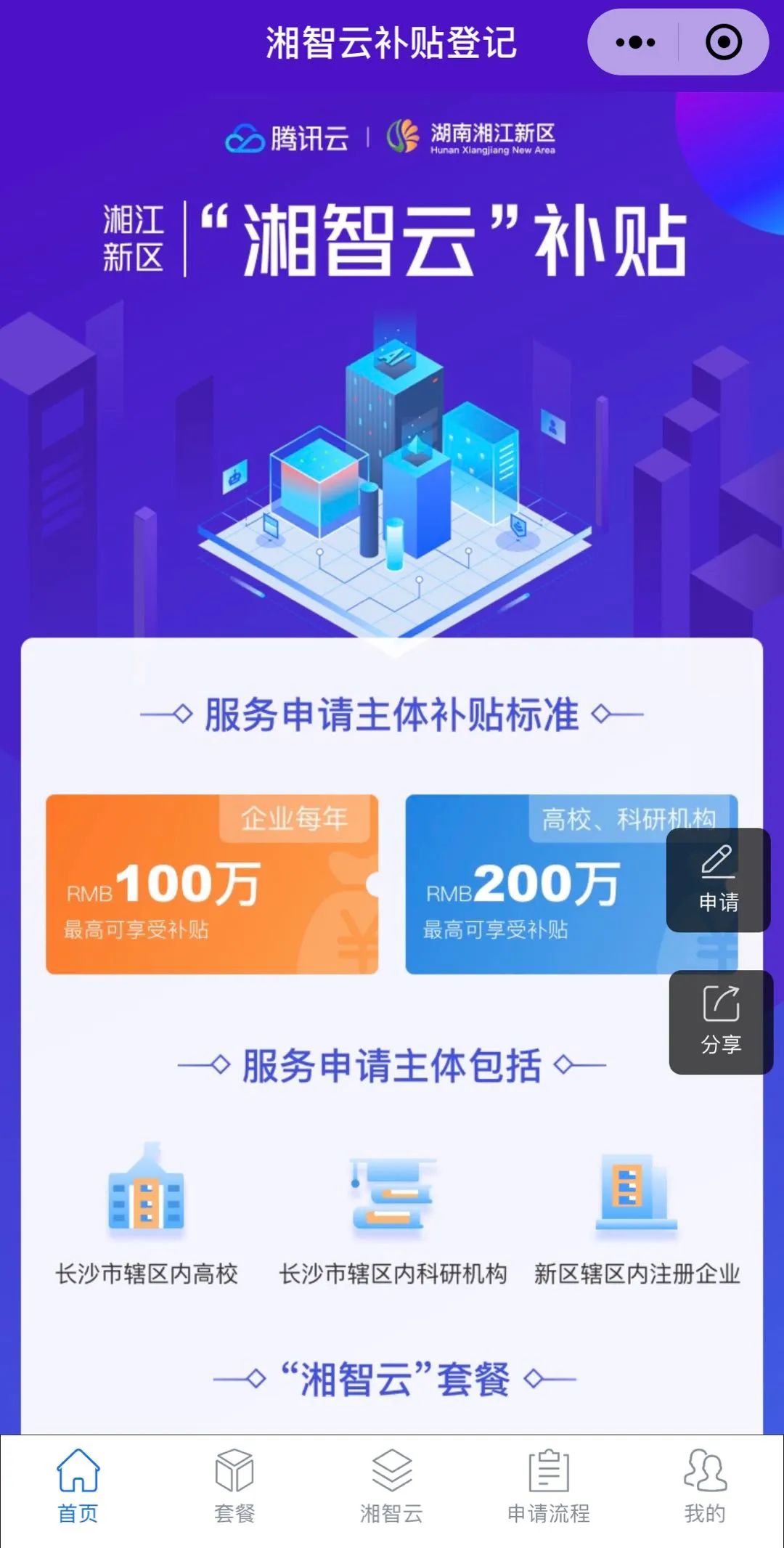Tap the floating 分享 share button
This screenshot has width=784, height=1548.
point(721,1022)
